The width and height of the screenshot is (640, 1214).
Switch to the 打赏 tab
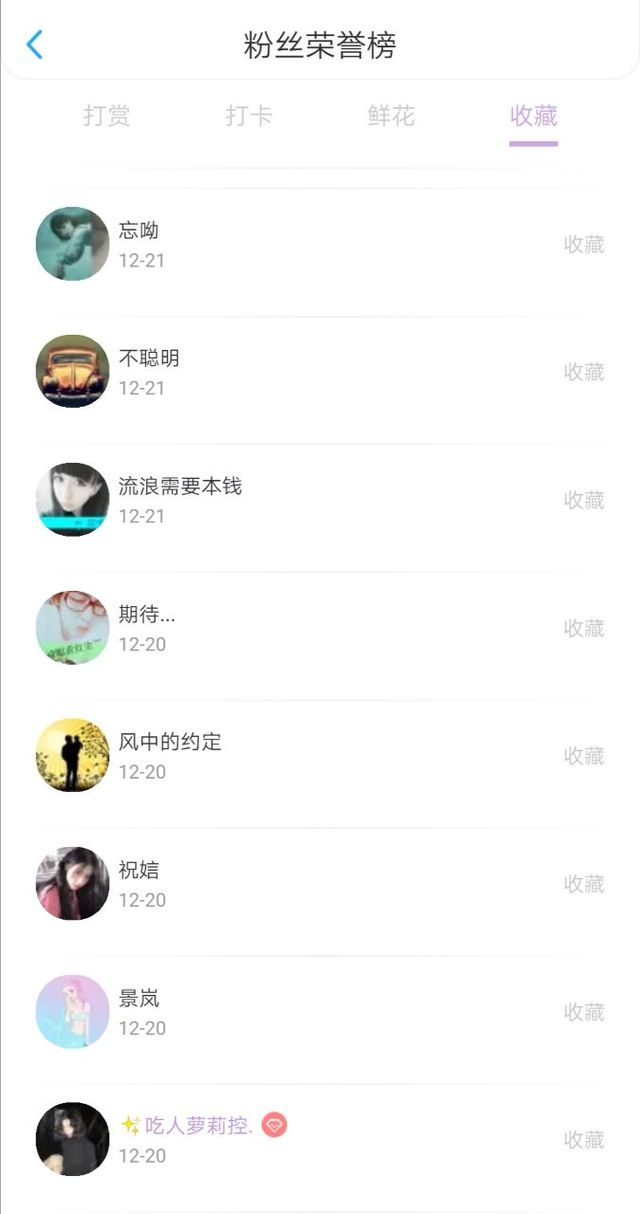tap(107, 116)
